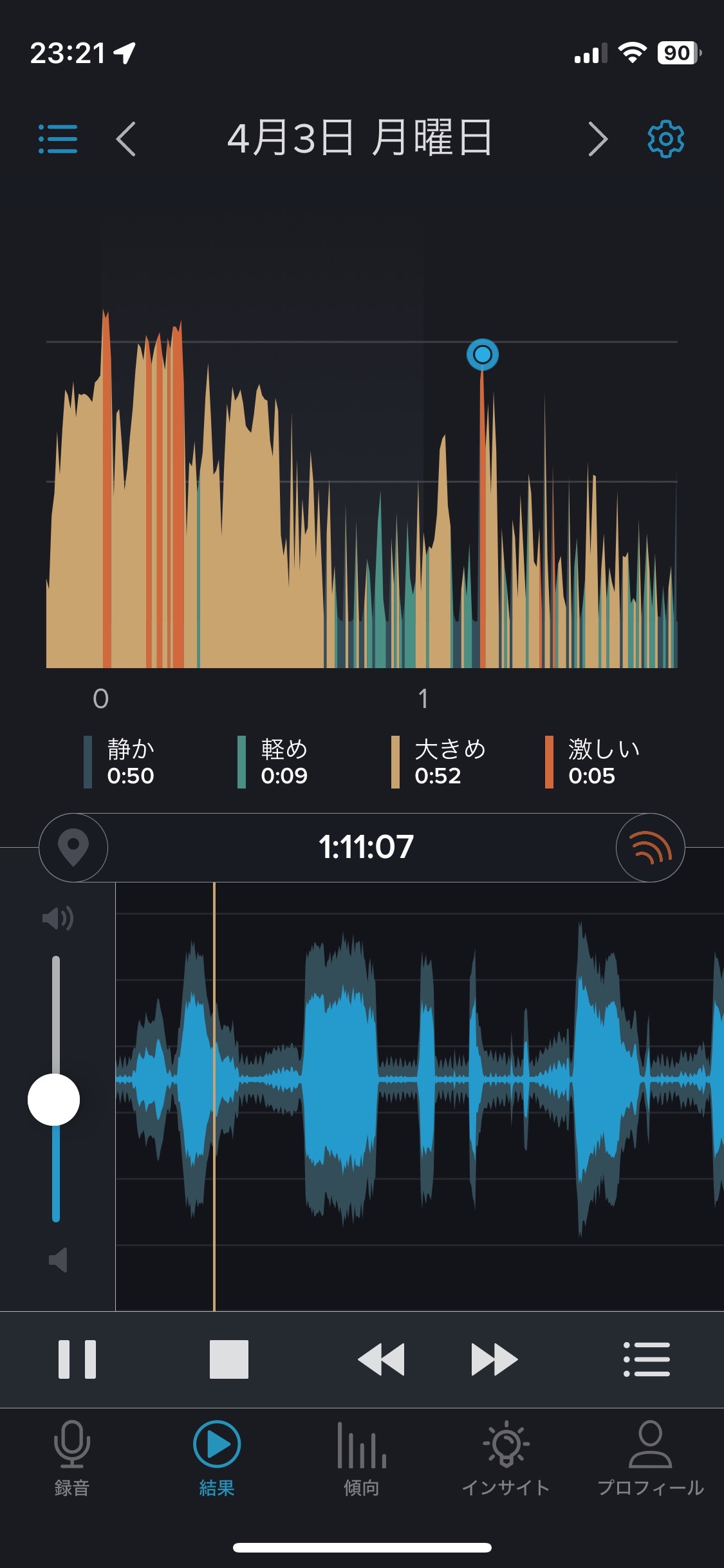
Task: Tap the white volume slider knob
Action: [x=54, y=1099]
